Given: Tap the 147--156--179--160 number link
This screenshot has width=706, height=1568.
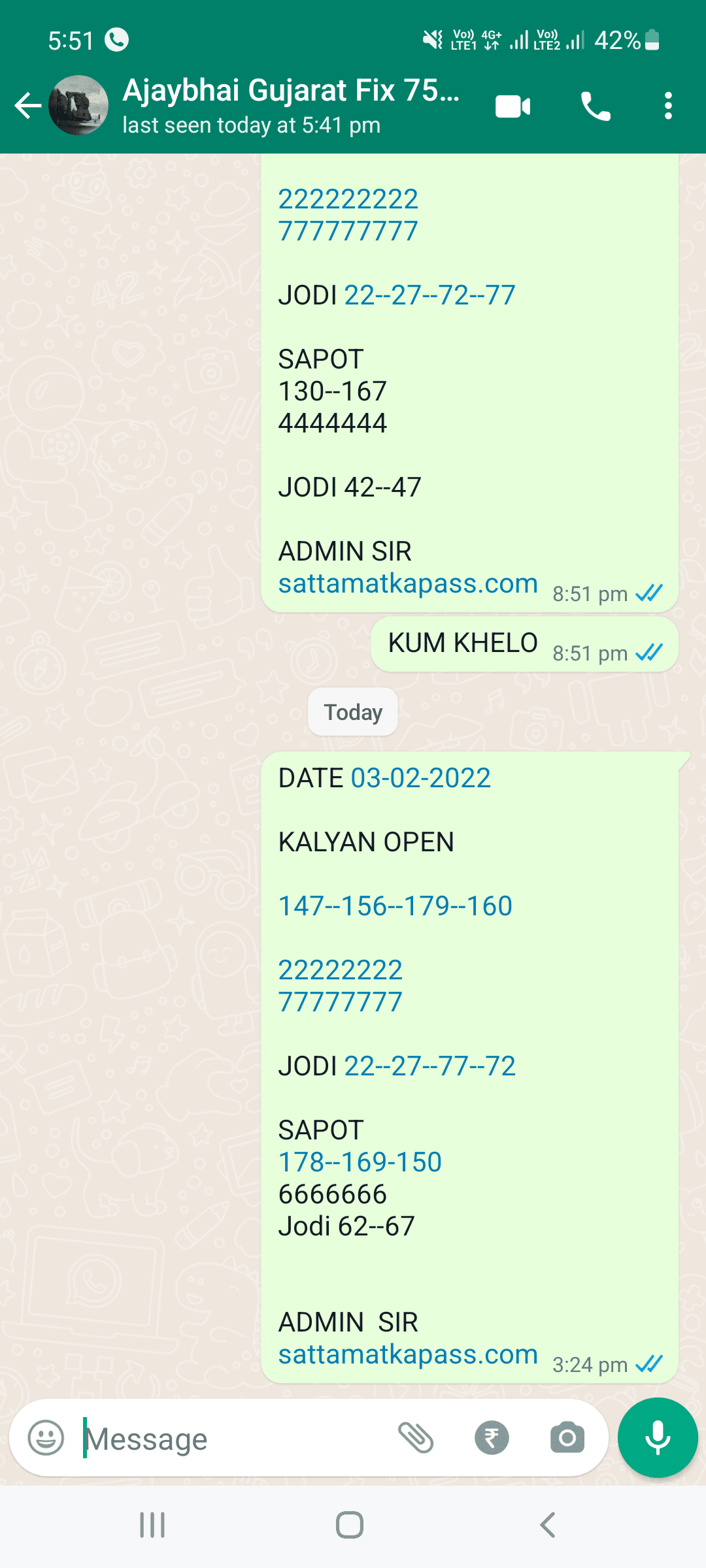Looking at the screenshot, I should coord(395,906).
